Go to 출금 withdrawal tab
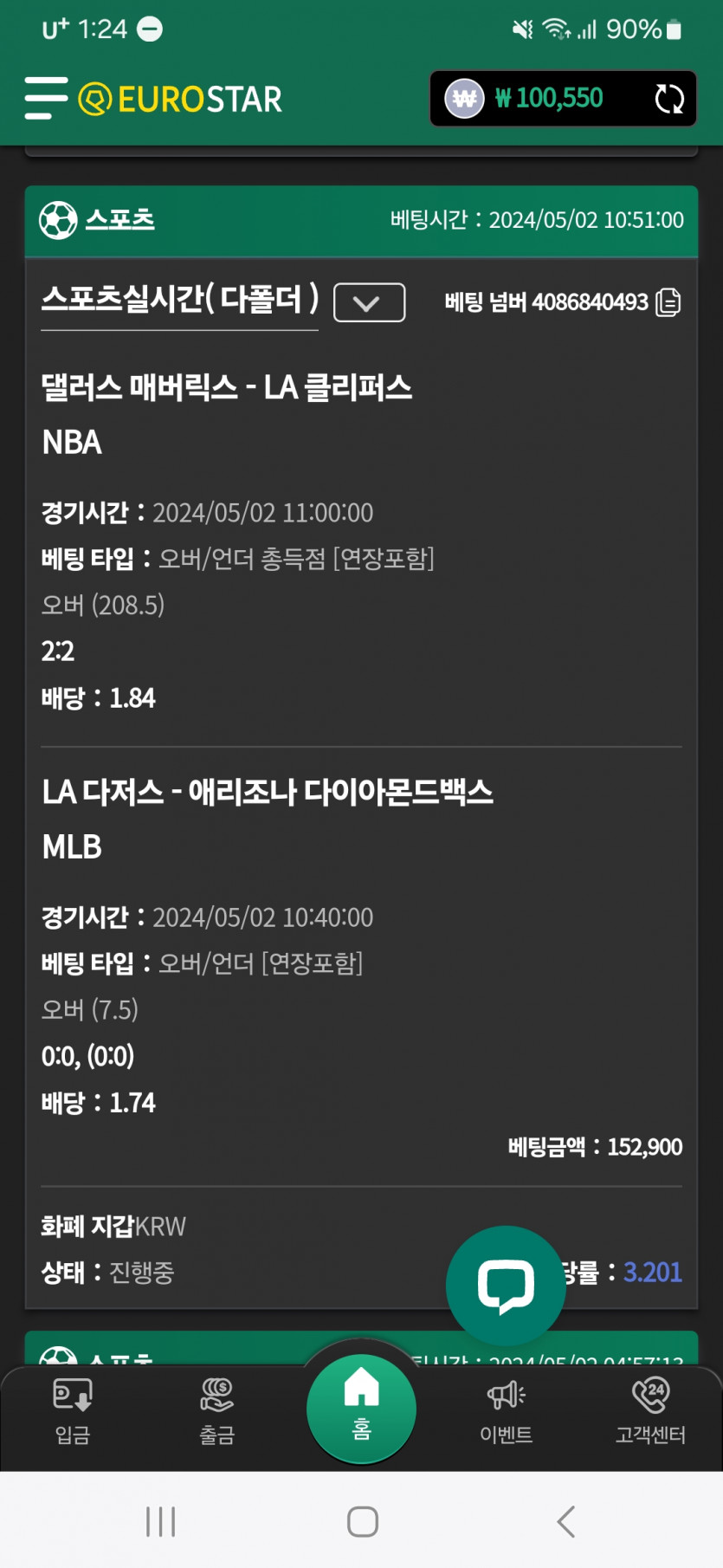Viewport: 723px width, 1568px height. click(x=216, y=1411)
